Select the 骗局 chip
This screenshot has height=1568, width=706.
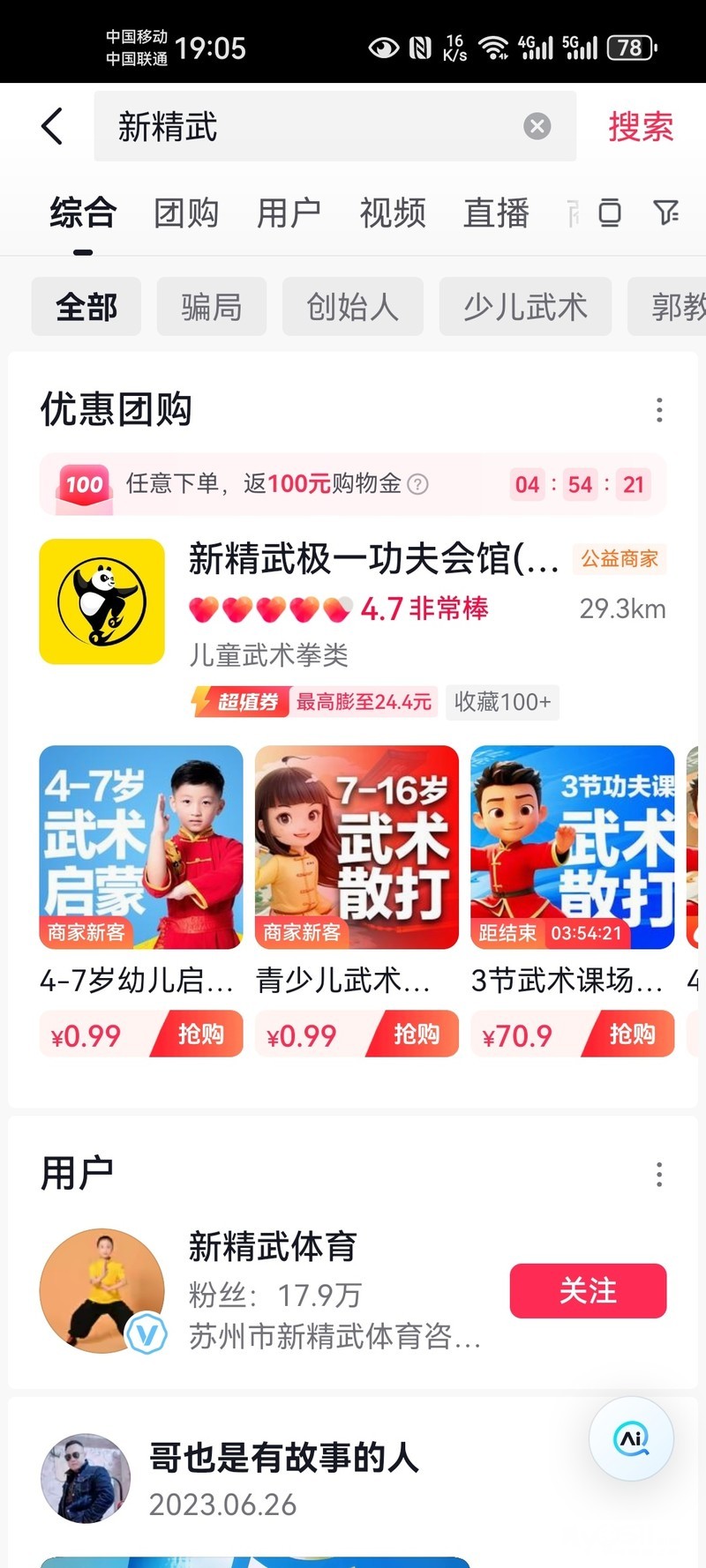pos(212,307)
